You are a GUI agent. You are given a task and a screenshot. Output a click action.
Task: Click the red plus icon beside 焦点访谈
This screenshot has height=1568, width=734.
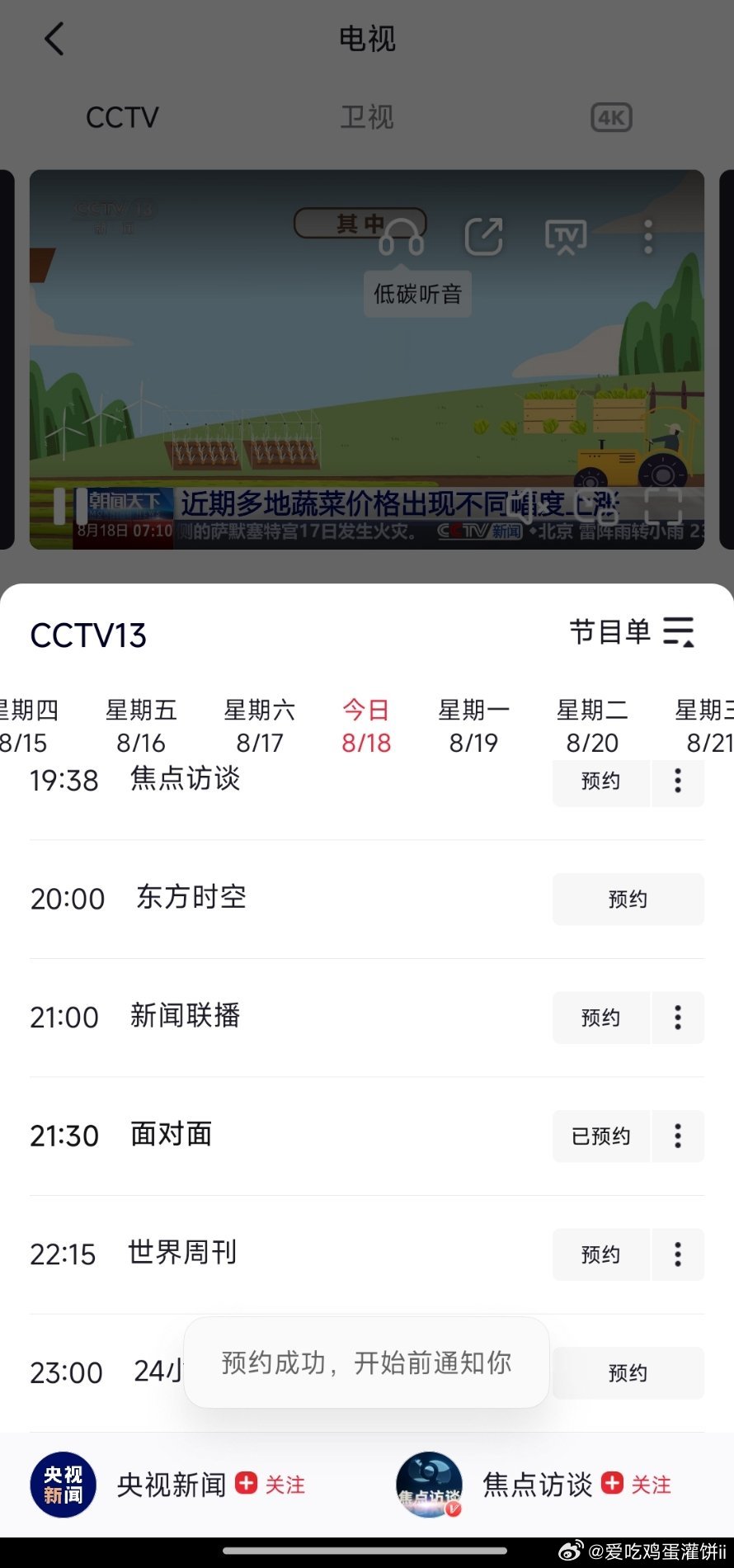(x=612, y=1484)
